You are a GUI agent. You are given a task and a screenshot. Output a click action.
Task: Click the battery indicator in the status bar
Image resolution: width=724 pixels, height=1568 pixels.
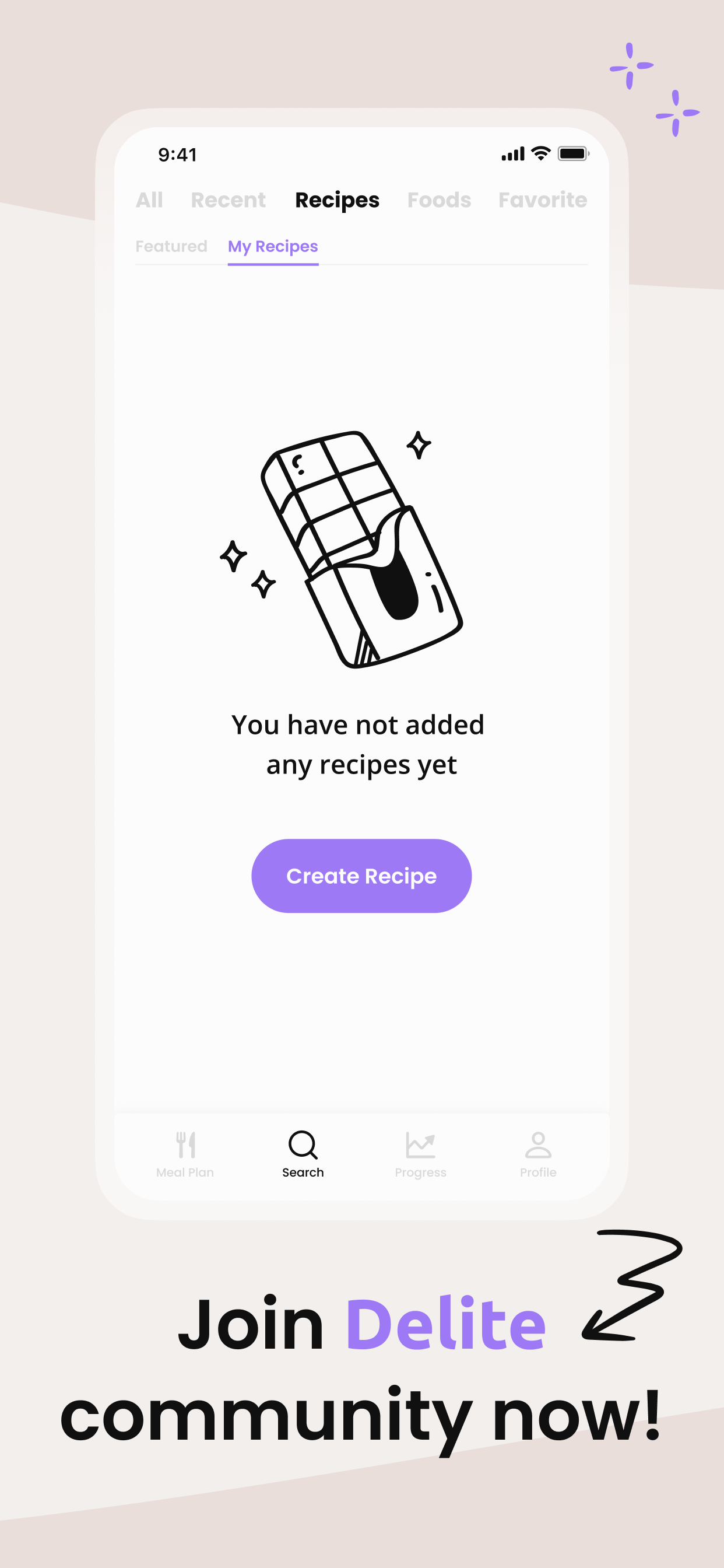[x=572, y=154]
